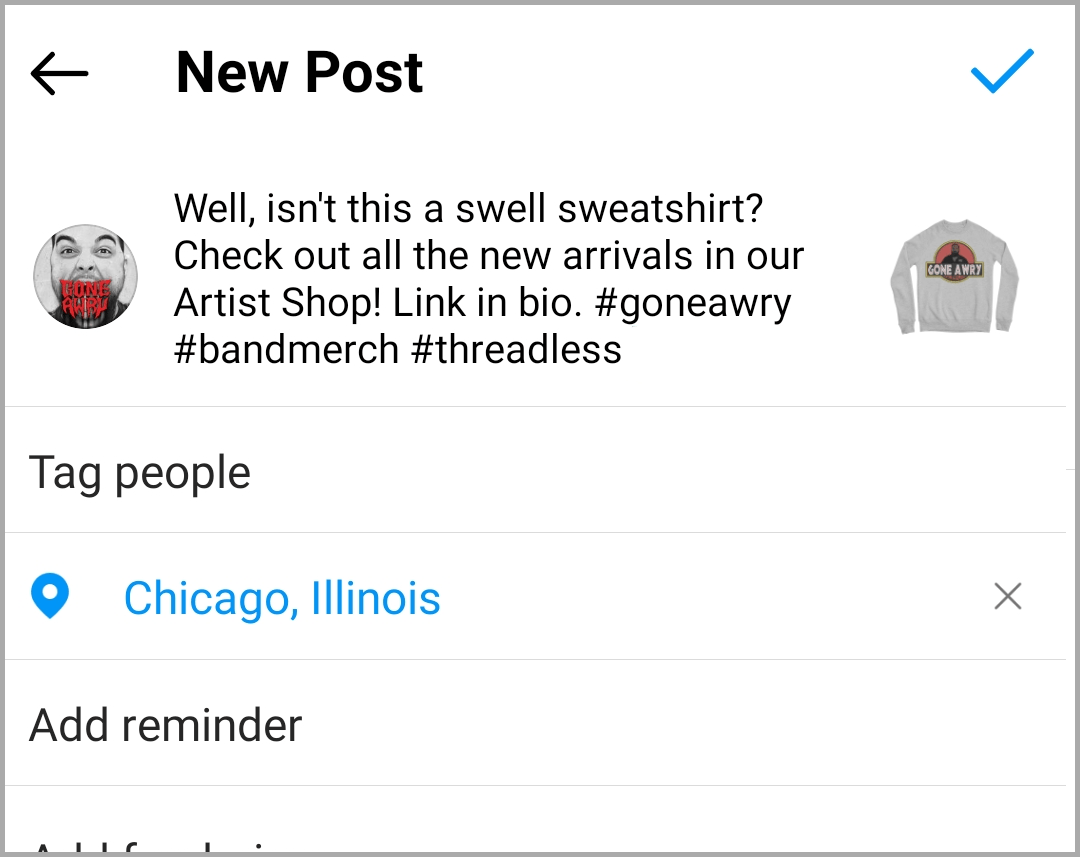Go back using the arrow icon
The image size is (1080, 857).
coord(59,73)
